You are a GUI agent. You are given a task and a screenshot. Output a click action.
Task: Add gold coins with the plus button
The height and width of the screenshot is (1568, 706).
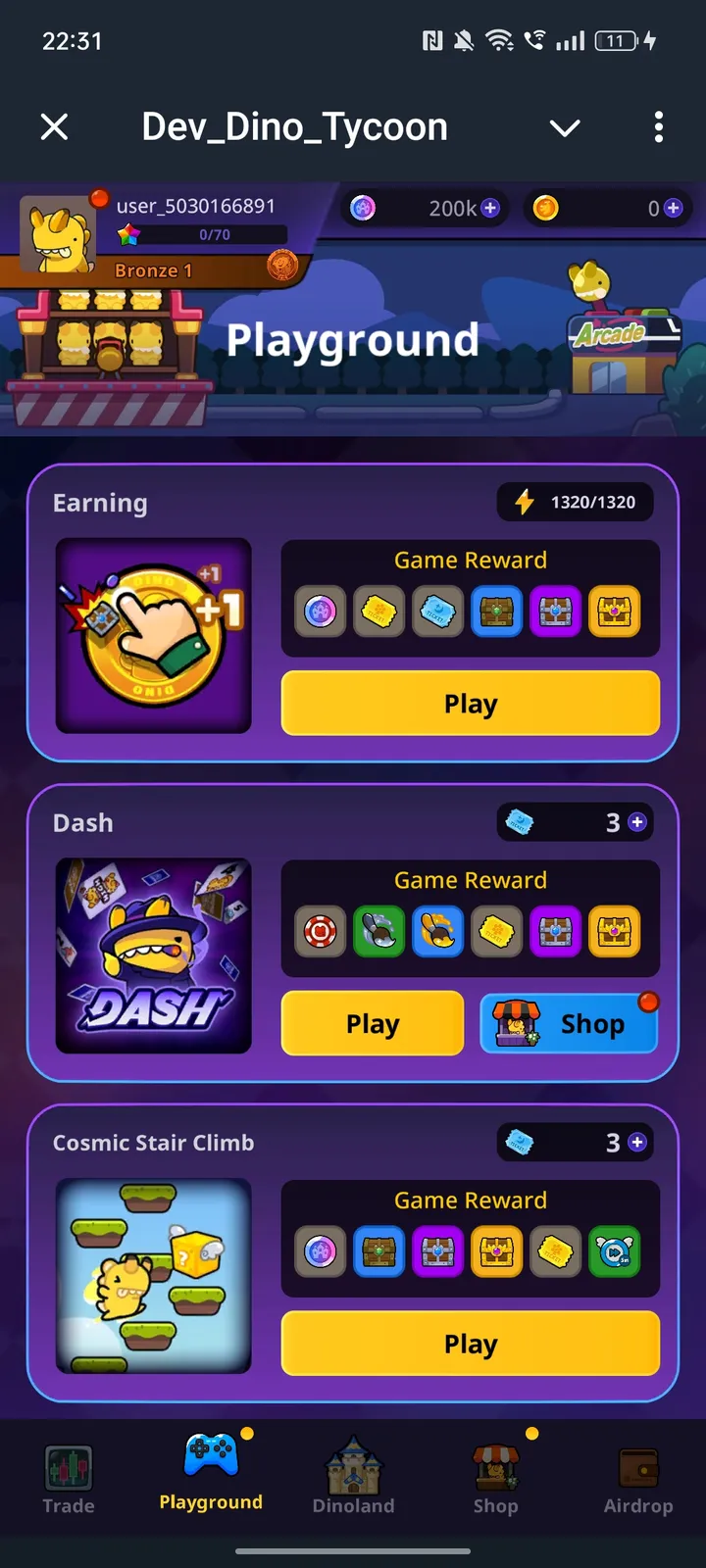pyautogui.click(x=672, y=208)
